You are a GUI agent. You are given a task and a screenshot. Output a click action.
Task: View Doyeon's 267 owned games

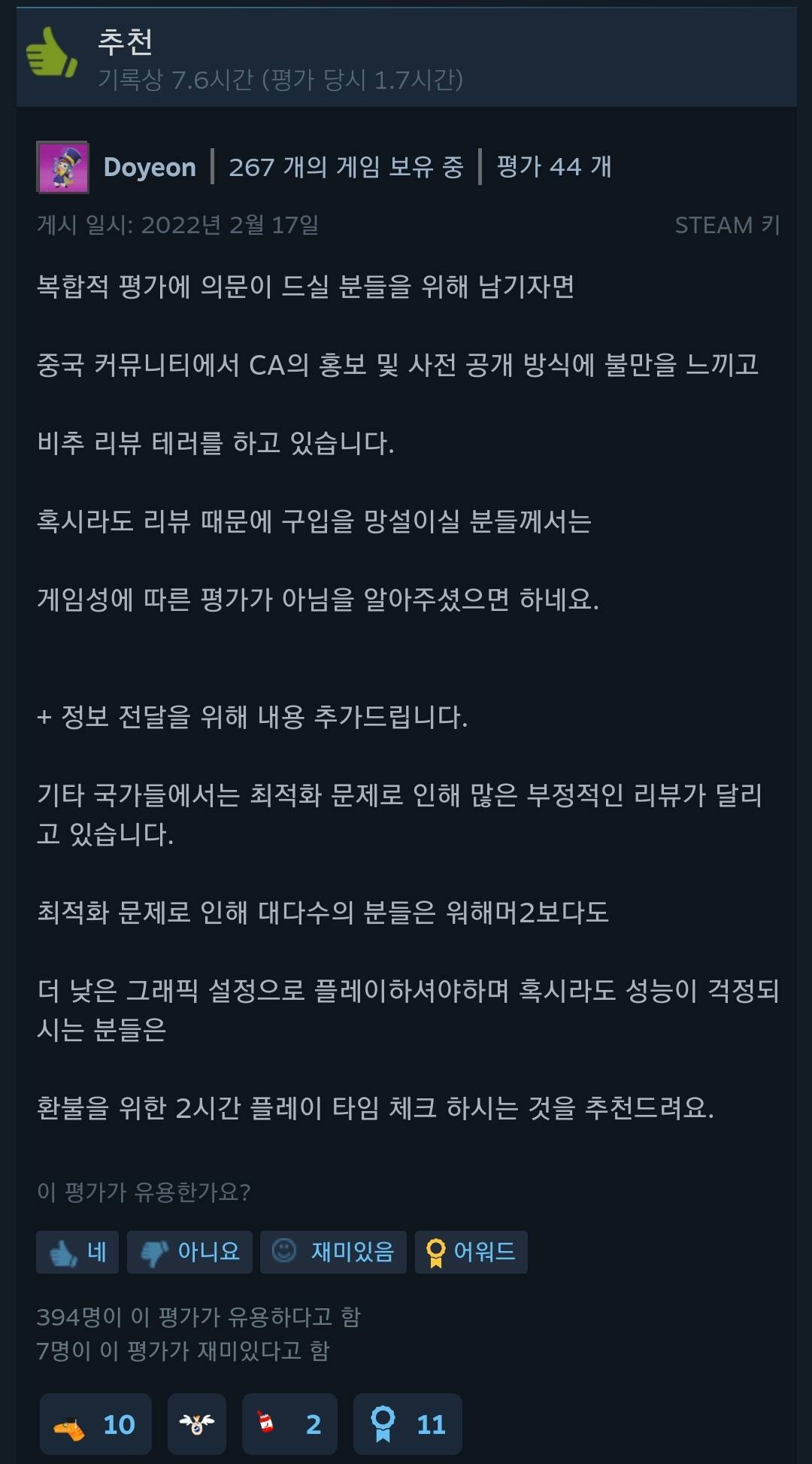coord(346,167)
